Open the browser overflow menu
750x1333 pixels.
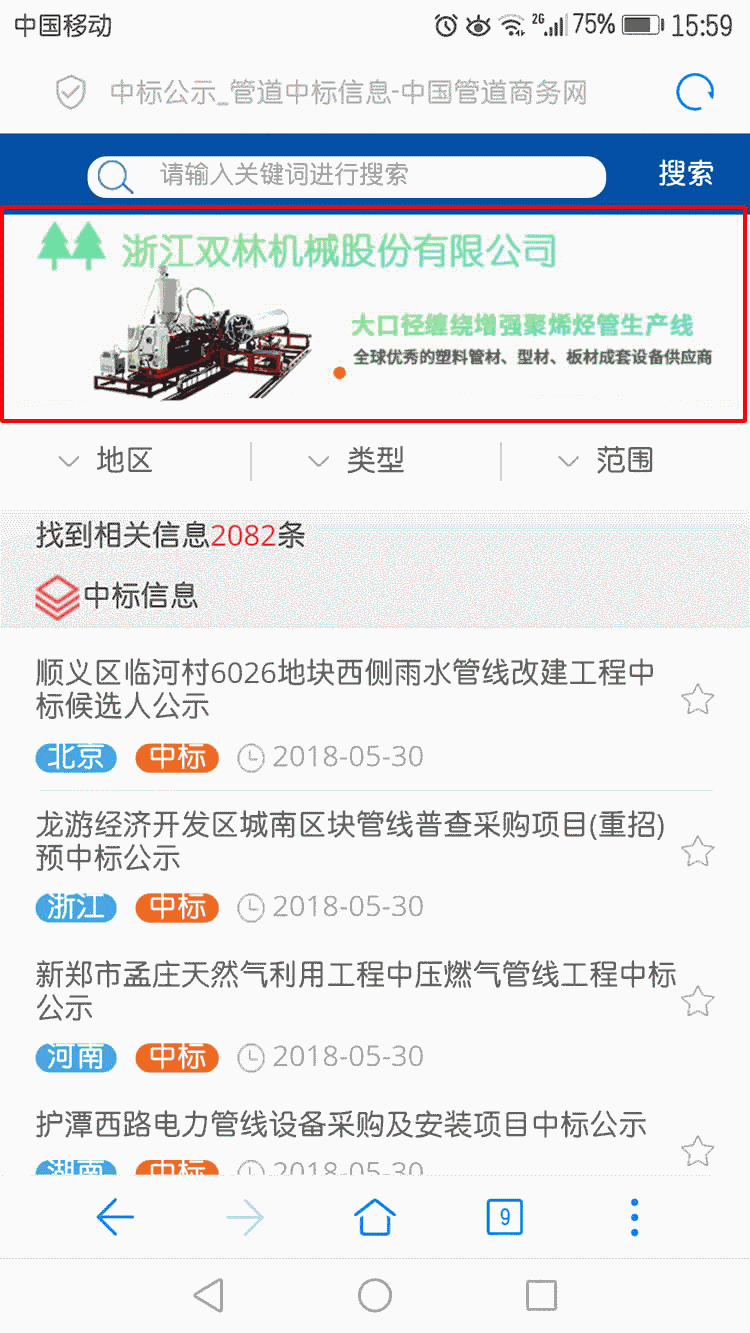pos(634,1217)
